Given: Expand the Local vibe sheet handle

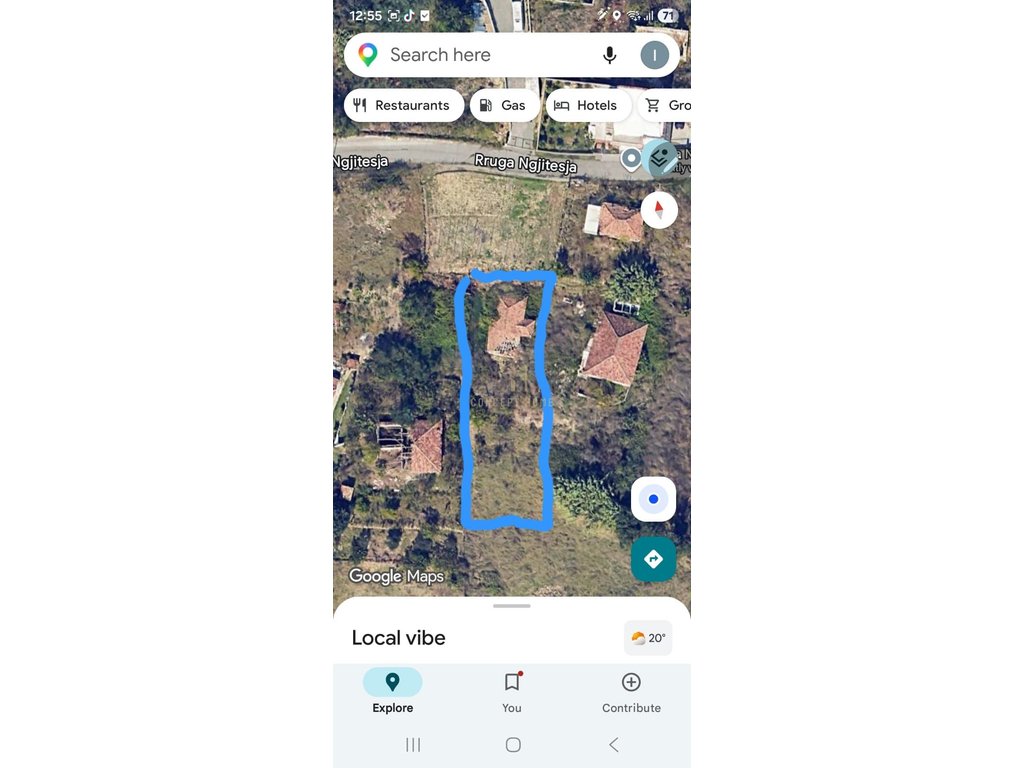Looking at the screenshot, I should [512, 606].
